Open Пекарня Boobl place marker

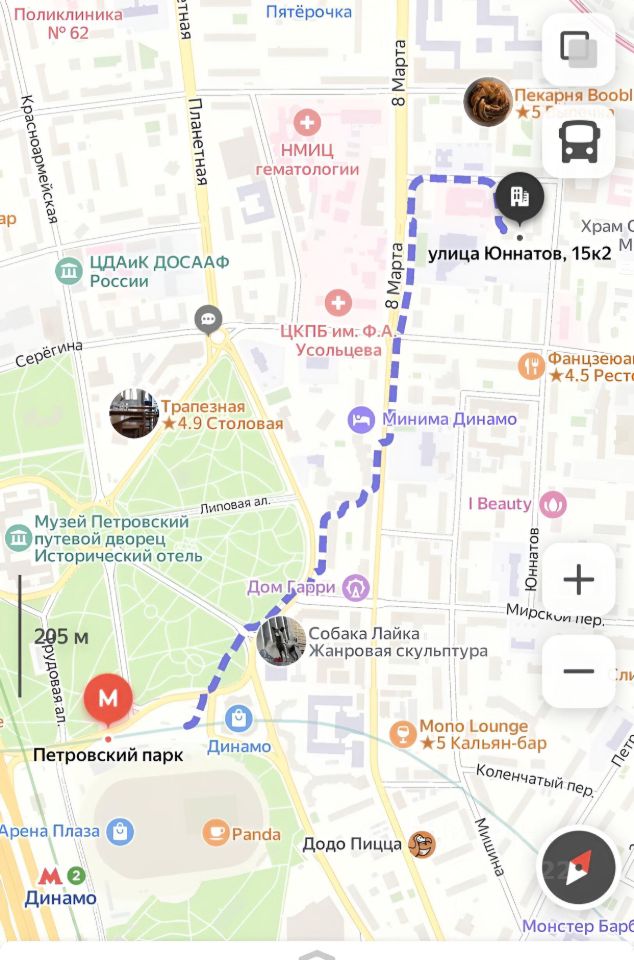click(488, 102)
